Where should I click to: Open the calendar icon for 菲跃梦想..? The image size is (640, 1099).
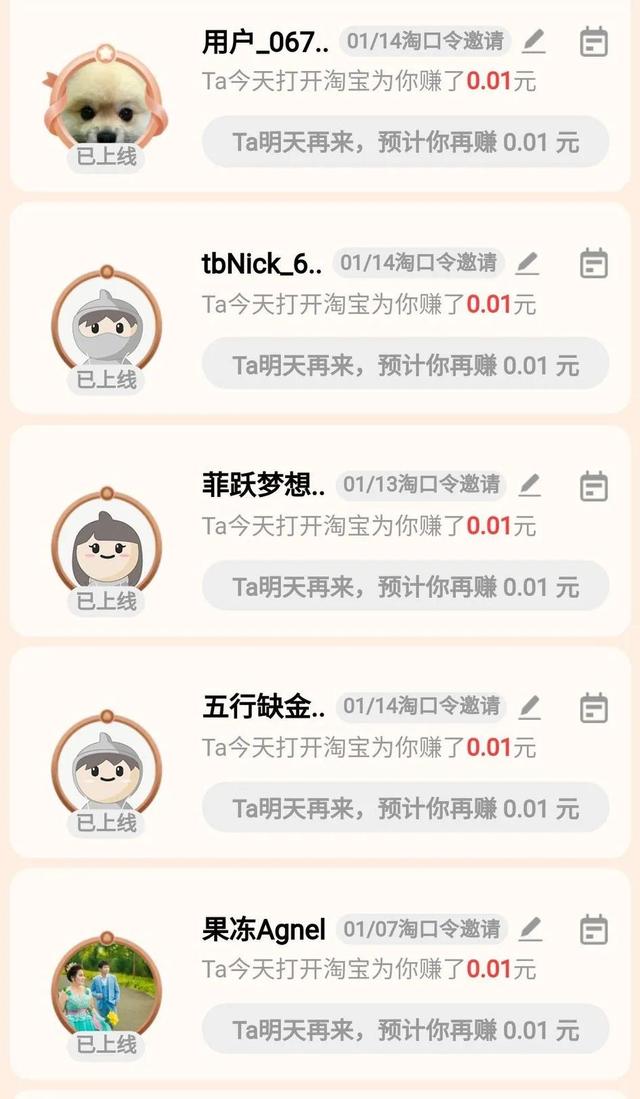click(594, 486)
